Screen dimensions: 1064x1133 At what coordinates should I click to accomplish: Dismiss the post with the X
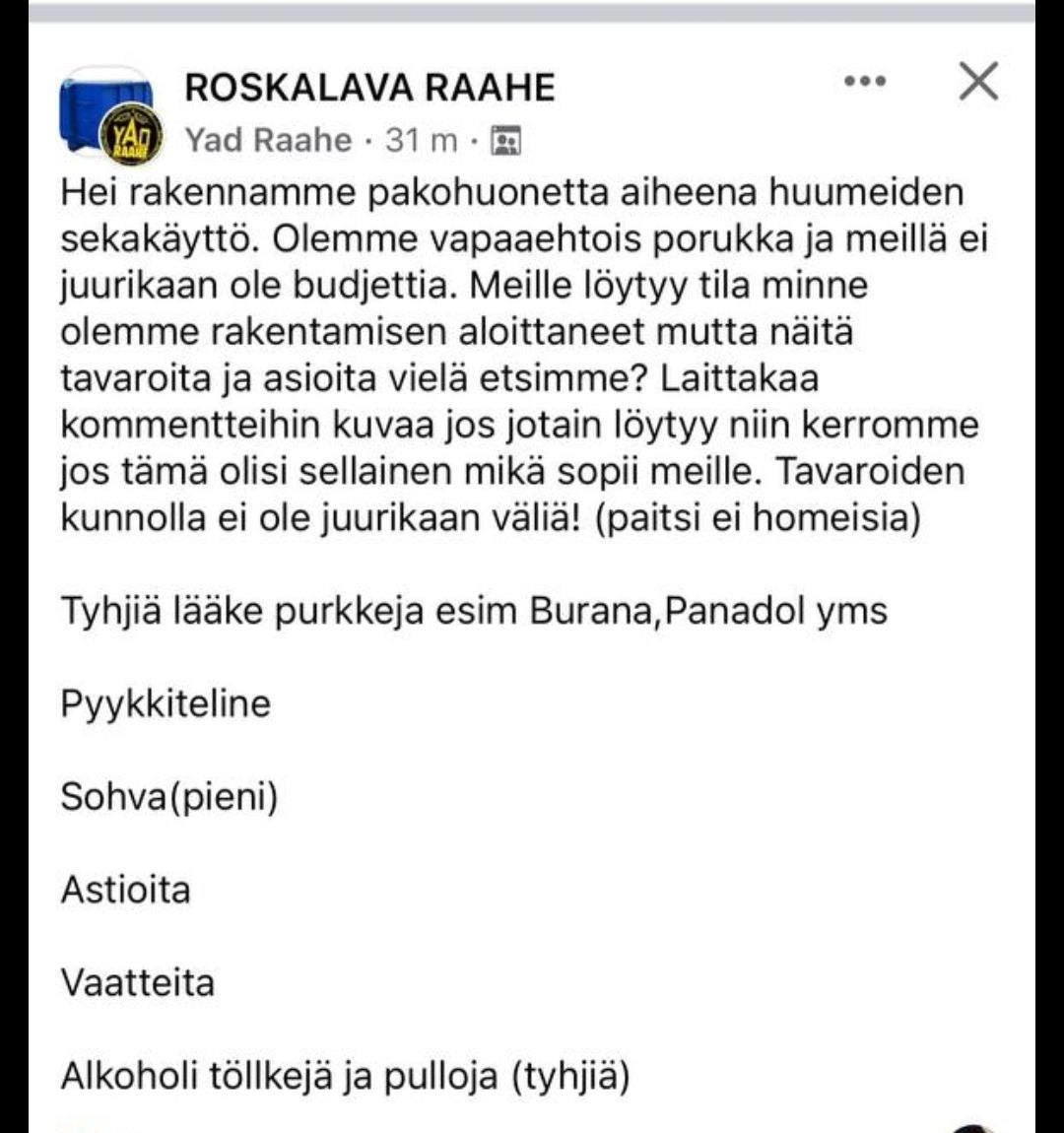pos(978,82)
